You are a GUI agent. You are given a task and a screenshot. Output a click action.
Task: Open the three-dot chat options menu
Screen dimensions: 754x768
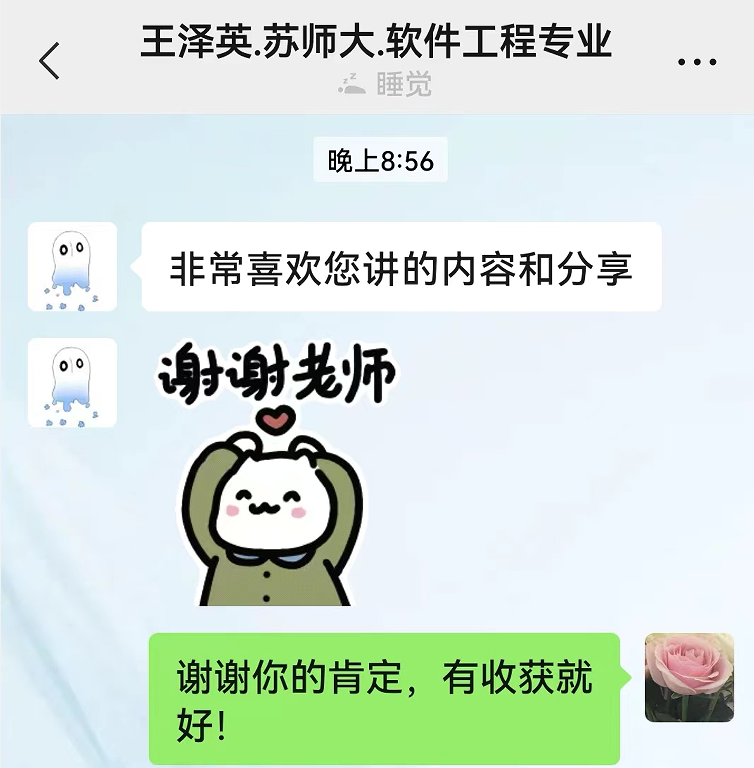(697, 62)
